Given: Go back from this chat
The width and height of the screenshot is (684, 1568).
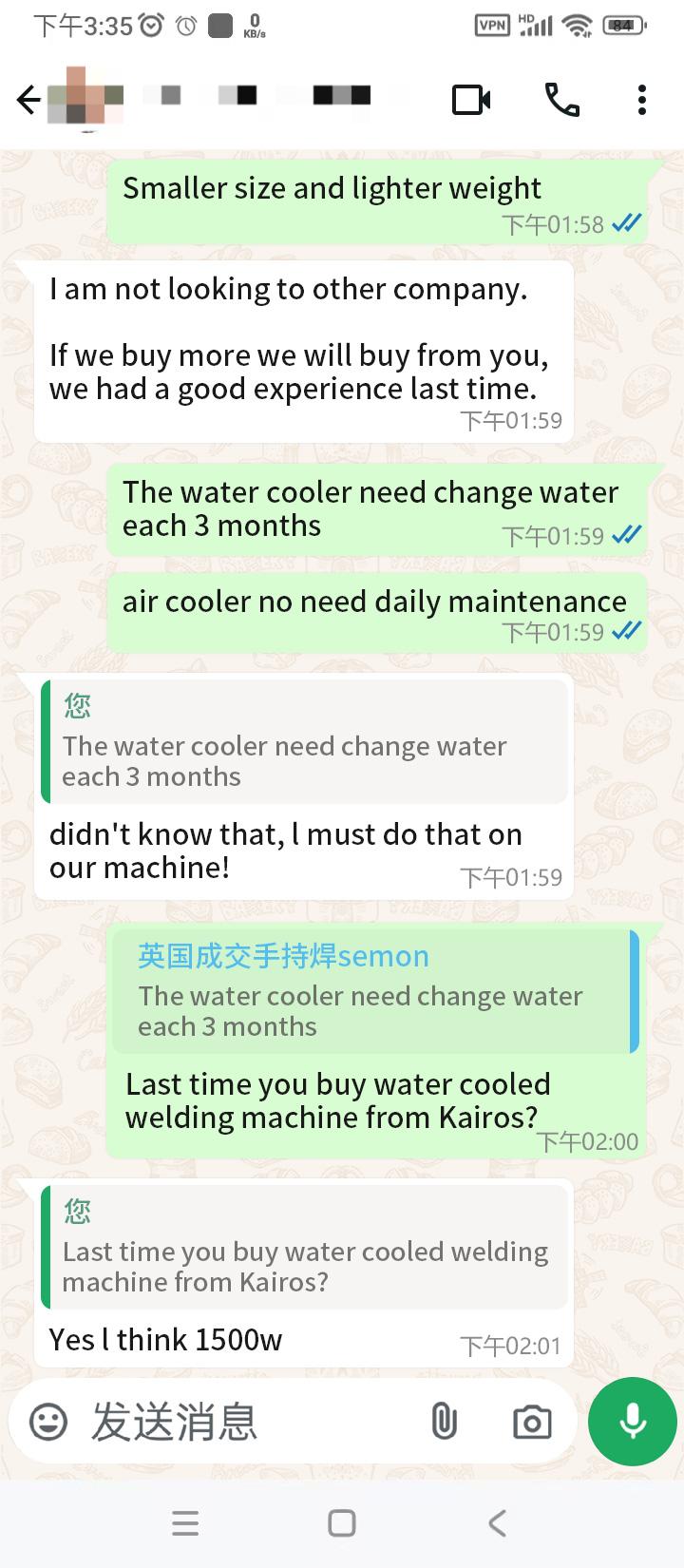Looking at the screenshot, I should [28, 100].
